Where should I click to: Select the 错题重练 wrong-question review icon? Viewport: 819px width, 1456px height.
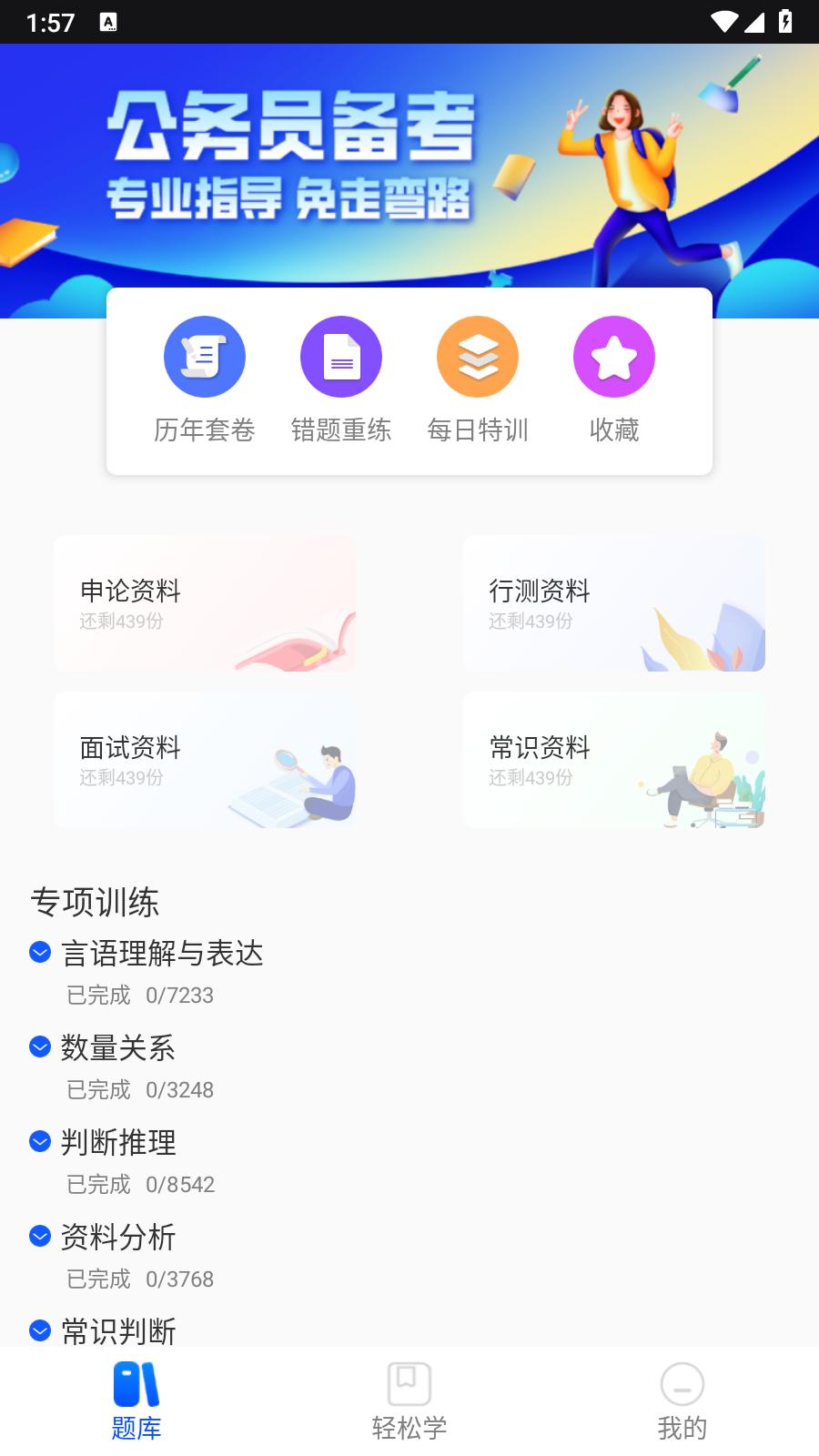tap(341, 356)
